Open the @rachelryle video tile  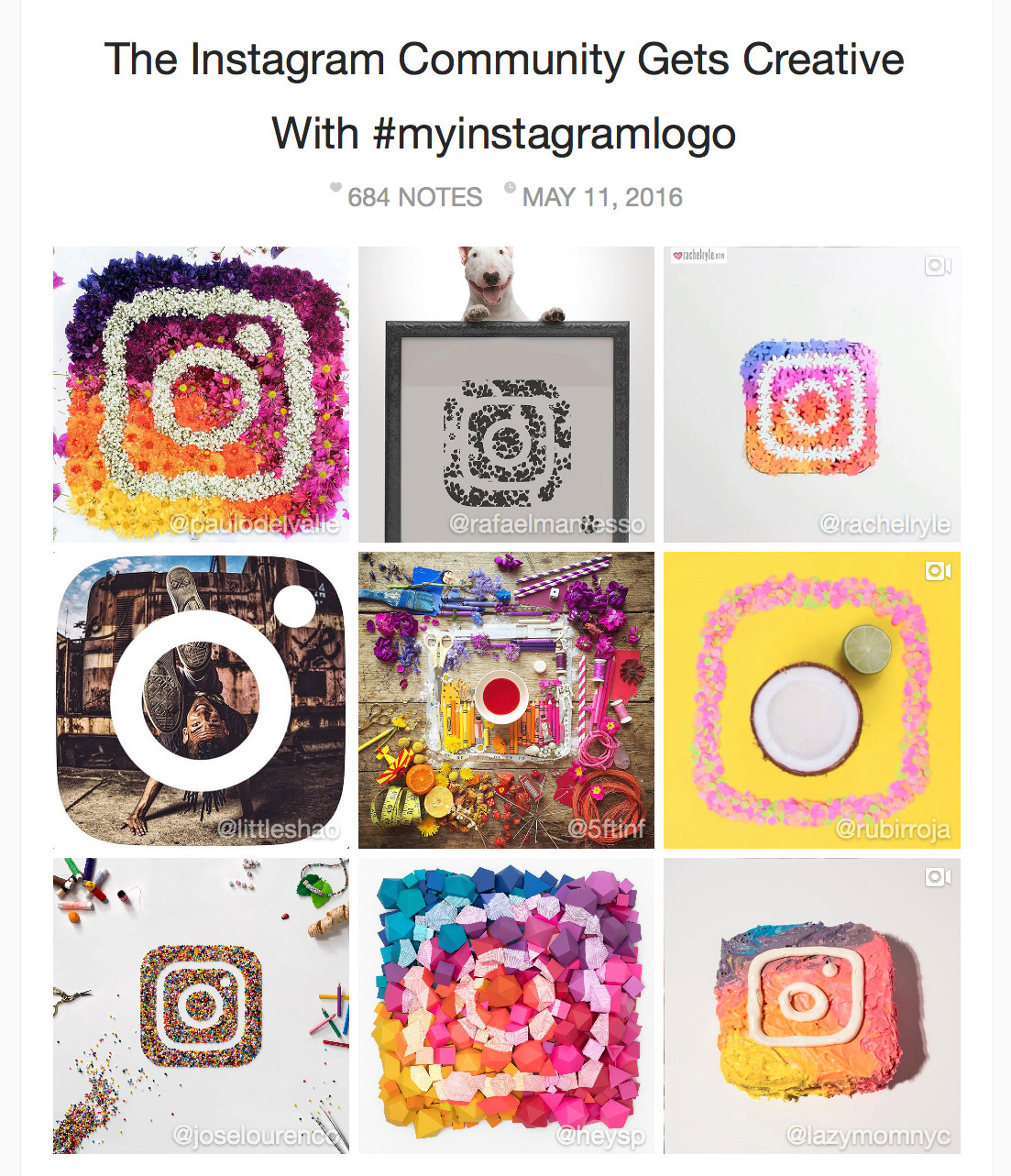coord(811,394)
